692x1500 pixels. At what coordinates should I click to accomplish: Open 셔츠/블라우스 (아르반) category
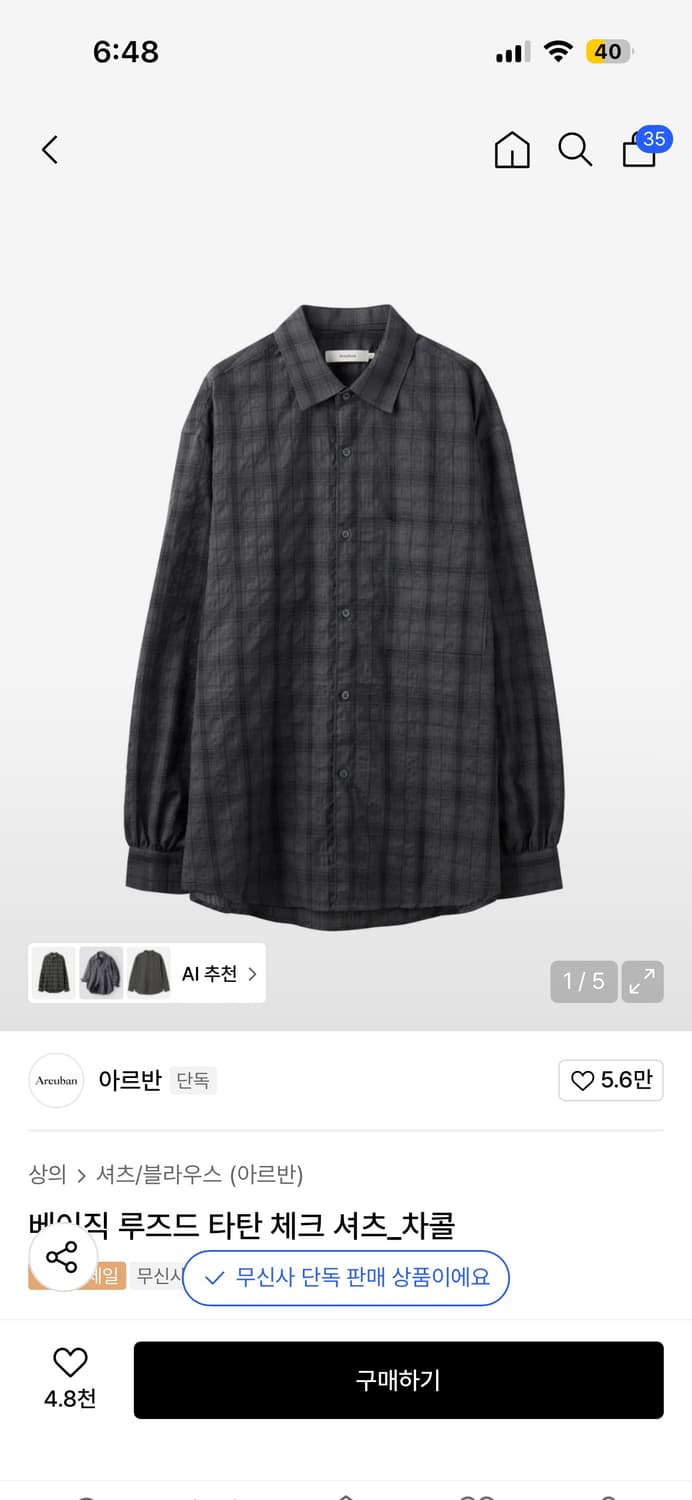pyautogui.click(x=199, y=1173)
